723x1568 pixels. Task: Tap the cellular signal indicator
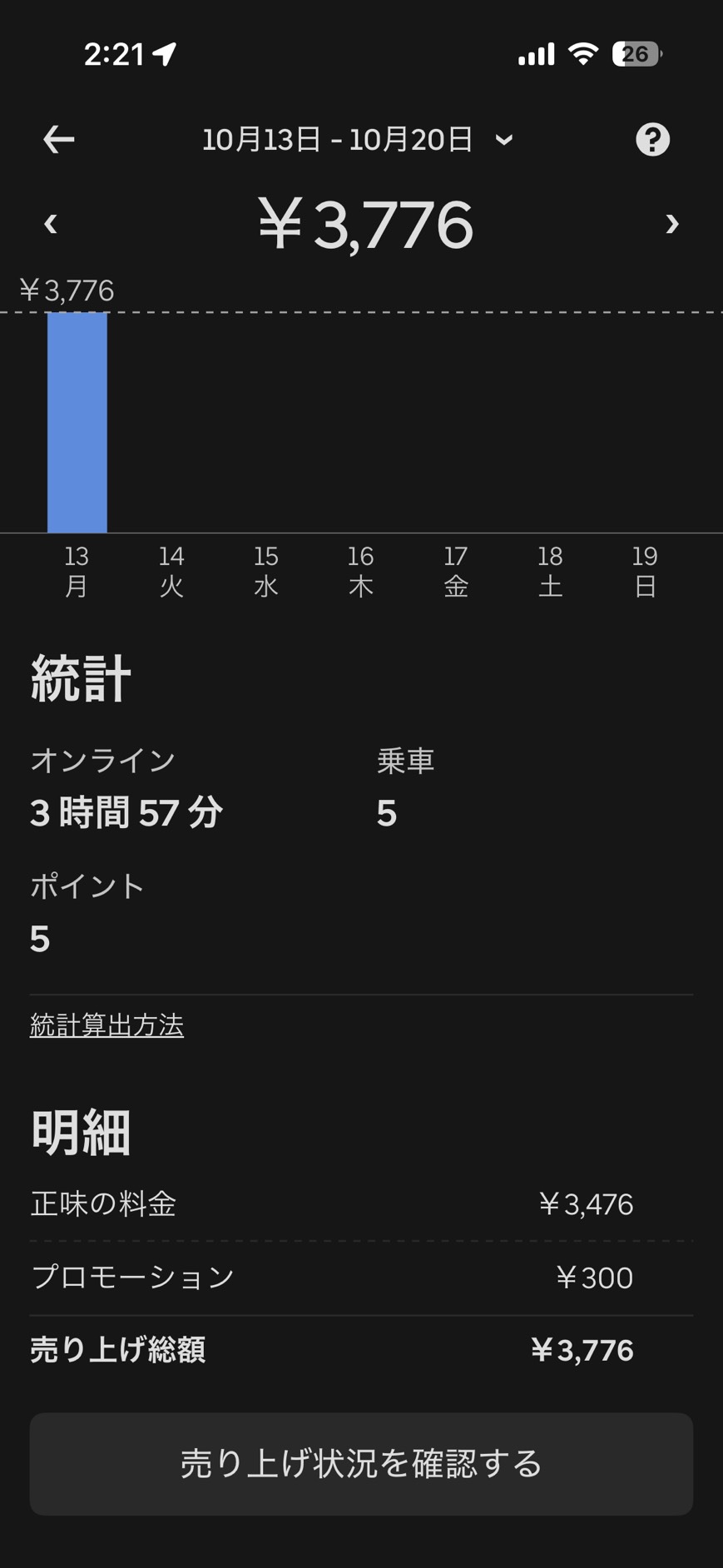tap(535, 53)
